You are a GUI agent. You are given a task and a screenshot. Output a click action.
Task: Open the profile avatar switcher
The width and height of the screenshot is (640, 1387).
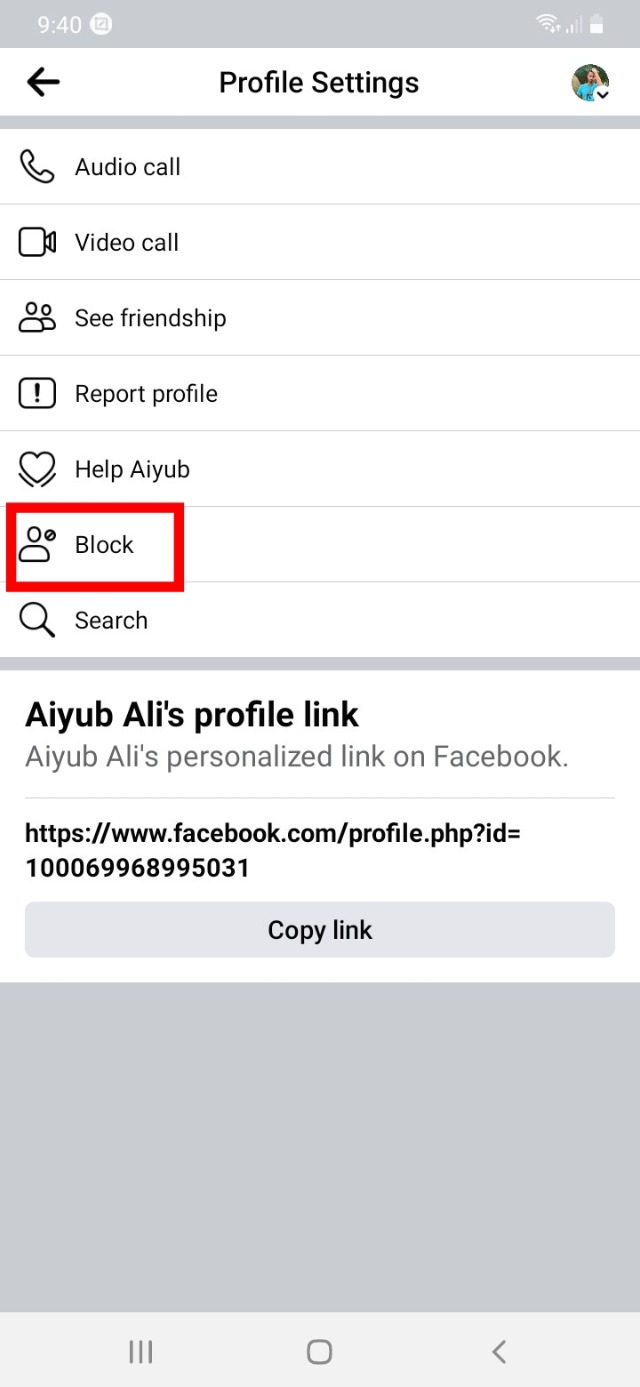pyautogui.click(x=590, y=83)
